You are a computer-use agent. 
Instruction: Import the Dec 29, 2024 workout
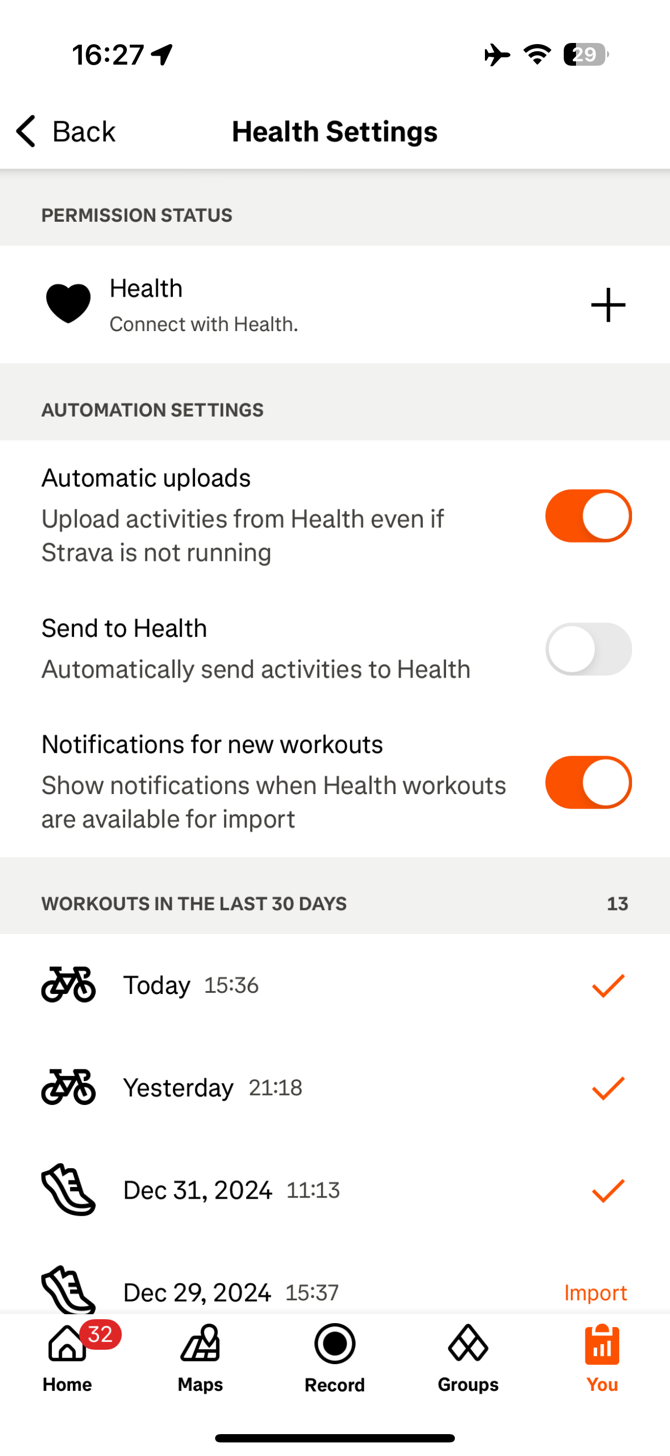pyautogui.click(x=595, y=1293)
